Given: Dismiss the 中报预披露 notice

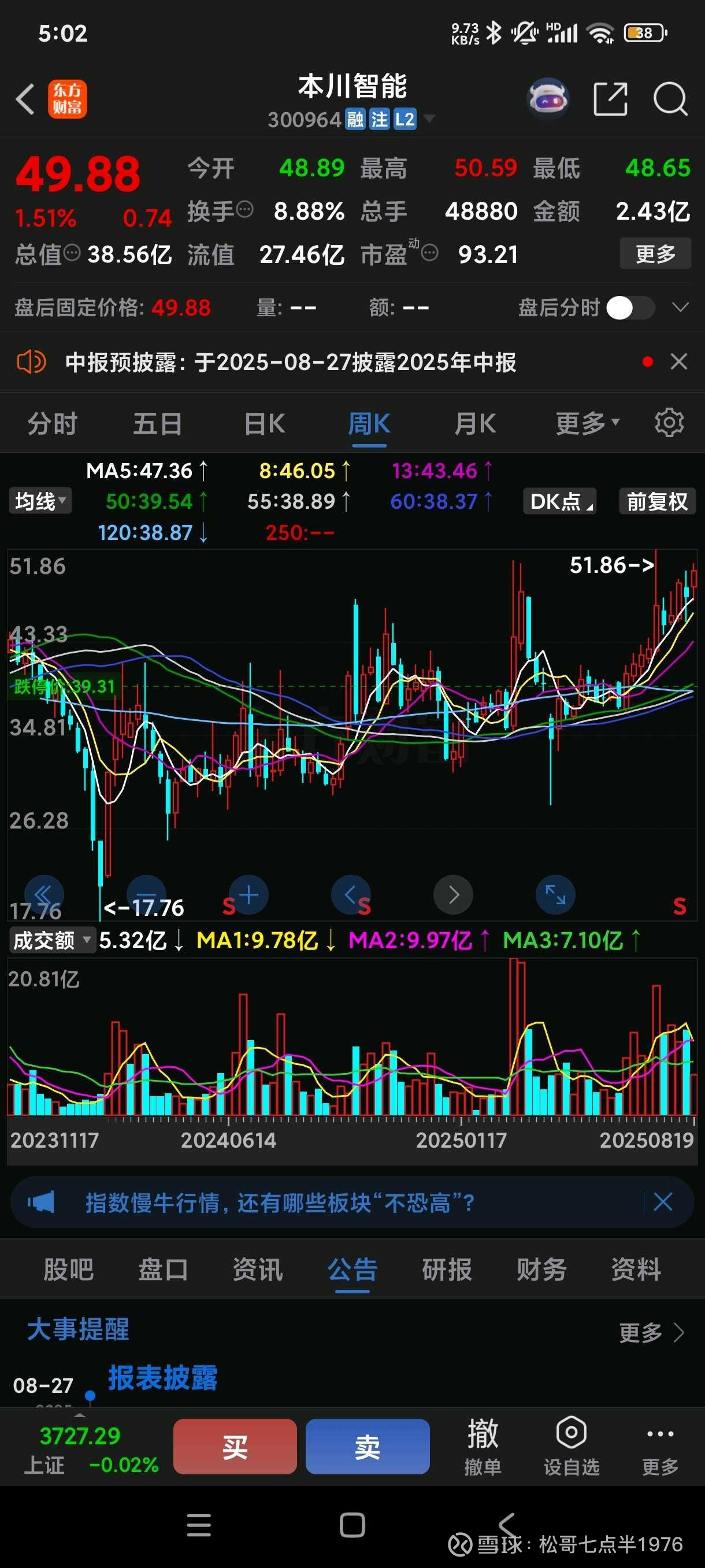Looking at the screenshot, I should coord(678,362).
